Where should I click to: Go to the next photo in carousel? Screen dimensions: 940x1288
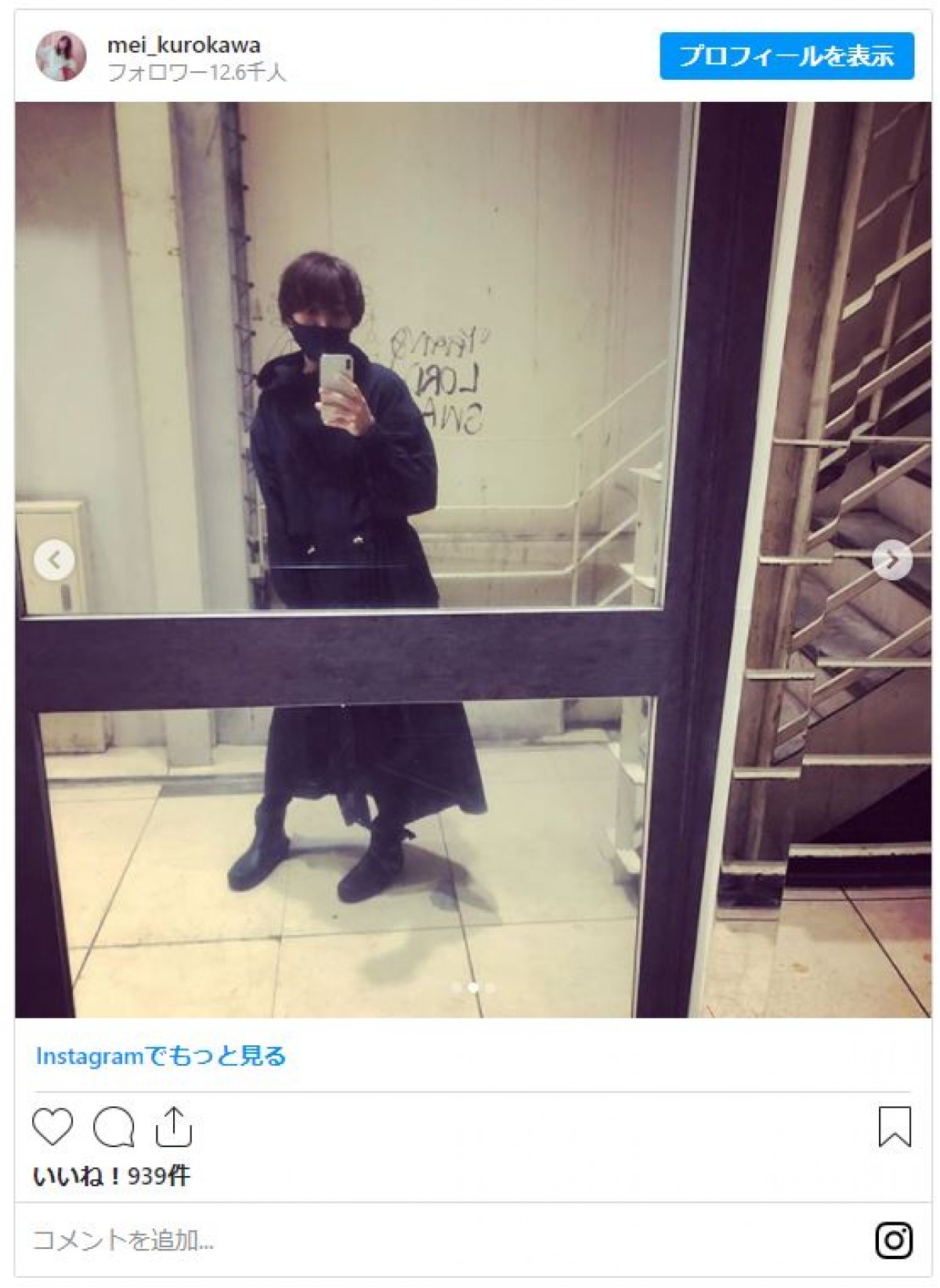click(891, 560)
